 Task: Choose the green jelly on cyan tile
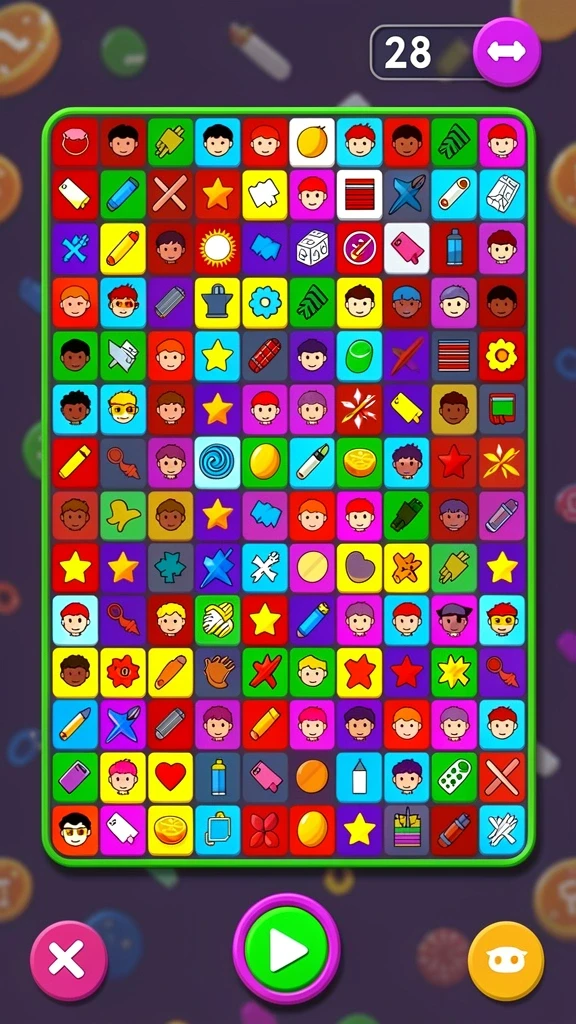coord(359,356)
